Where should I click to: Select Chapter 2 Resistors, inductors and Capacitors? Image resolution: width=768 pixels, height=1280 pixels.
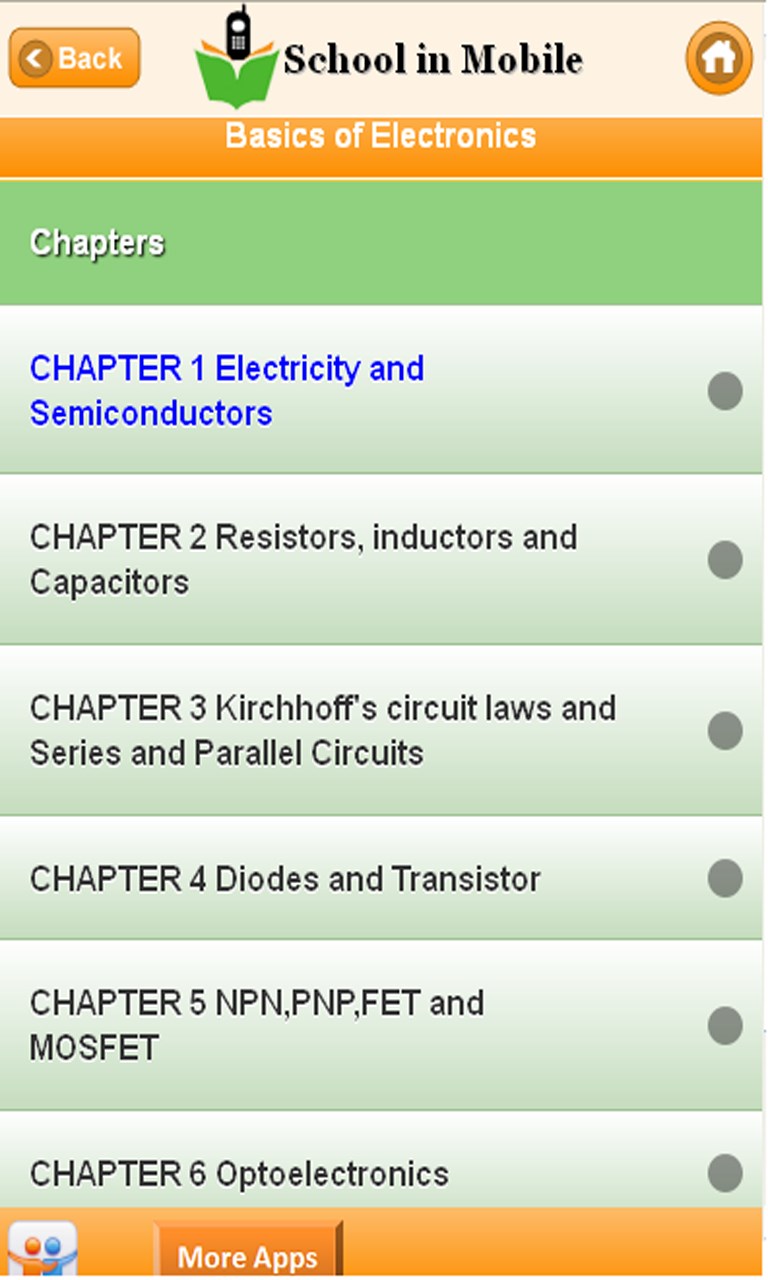click(303, 559)
